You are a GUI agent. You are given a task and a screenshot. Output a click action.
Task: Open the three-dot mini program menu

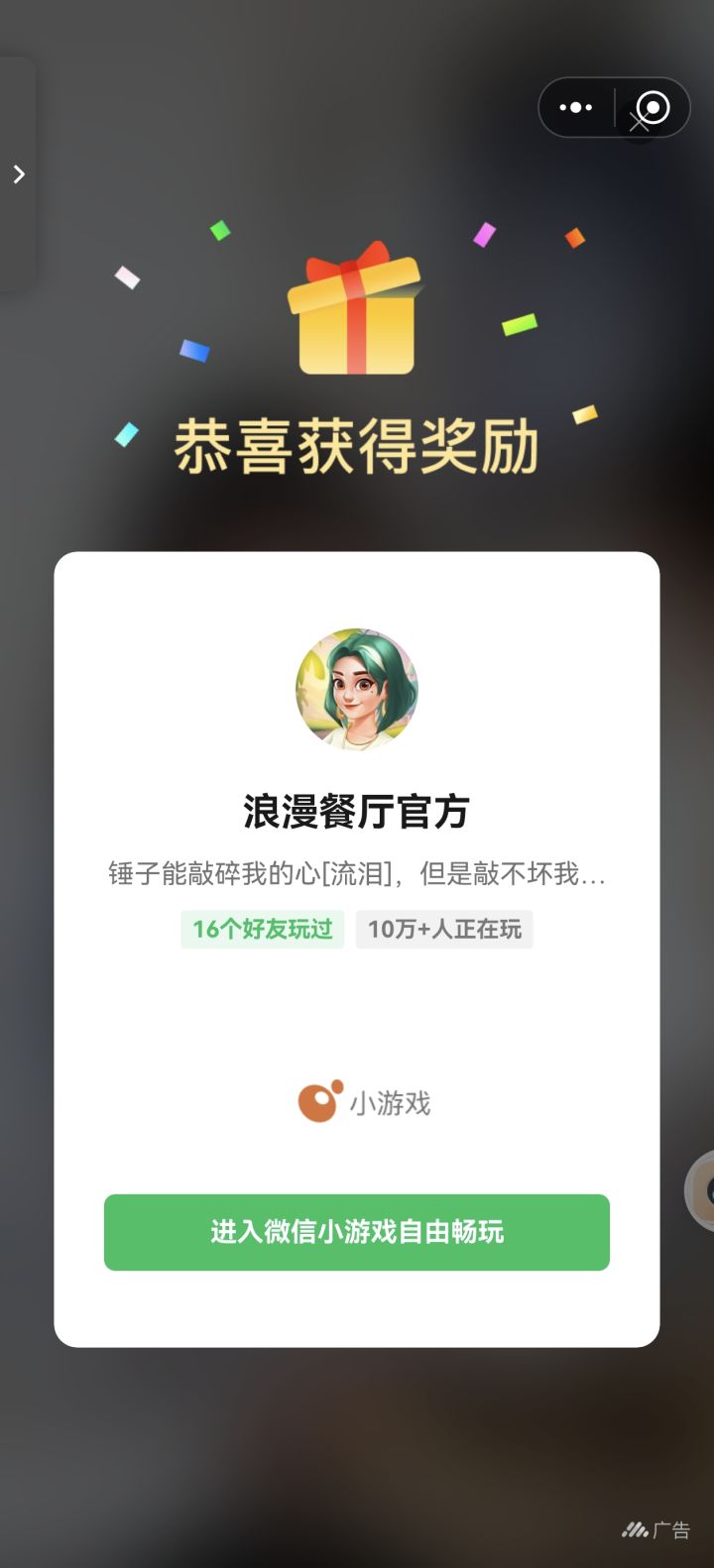576,107
